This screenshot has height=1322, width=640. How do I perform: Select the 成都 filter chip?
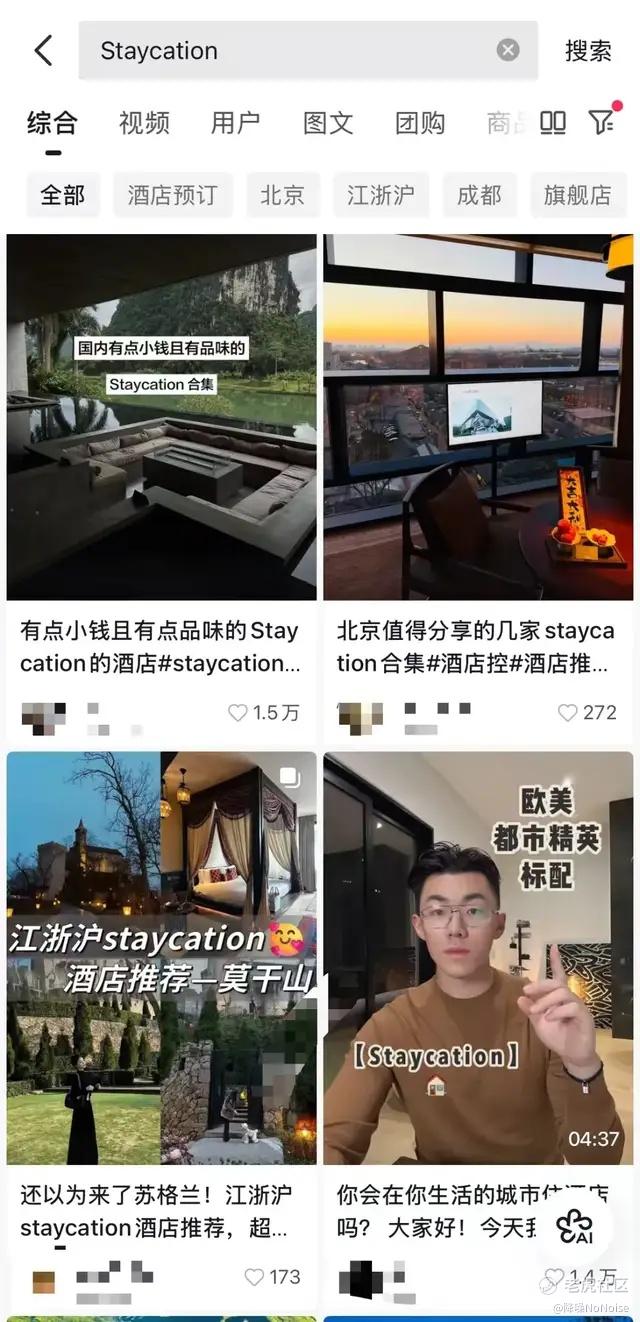(x=479, y=195)
